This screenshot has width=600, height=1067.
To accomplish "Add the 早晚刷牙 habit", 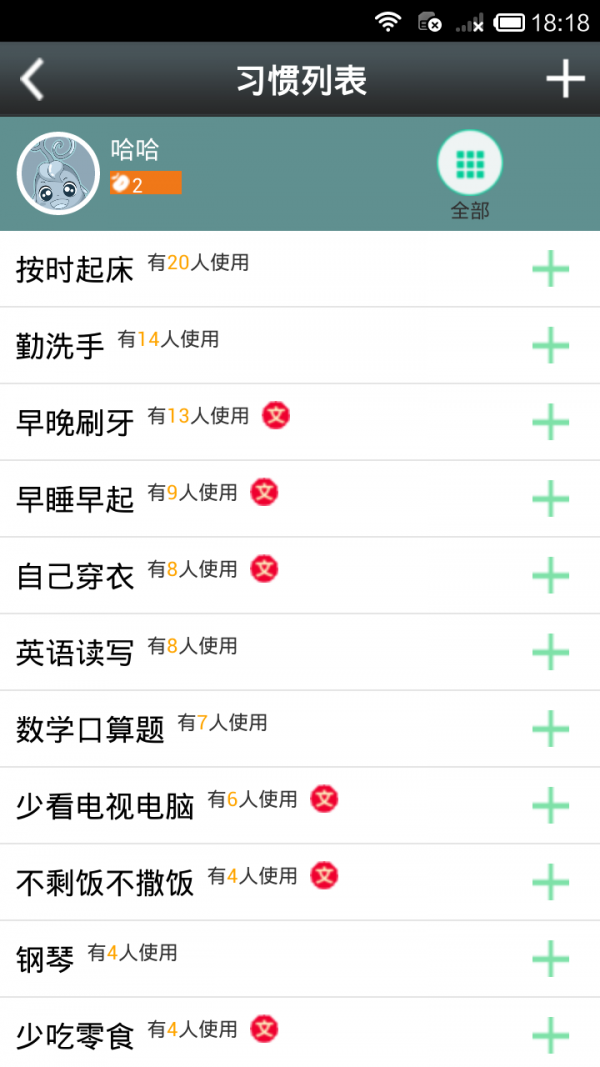I will click(550, 422).
